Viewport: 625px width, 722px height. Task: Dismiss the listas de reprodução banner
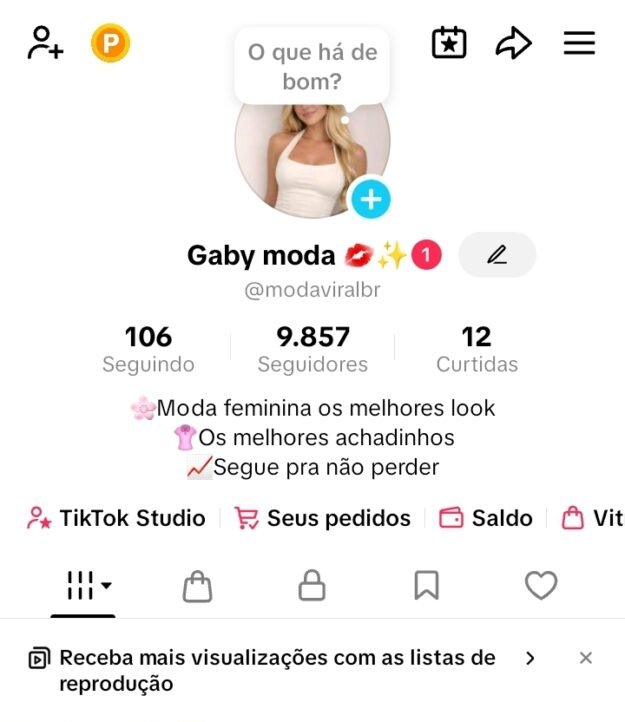586,658
